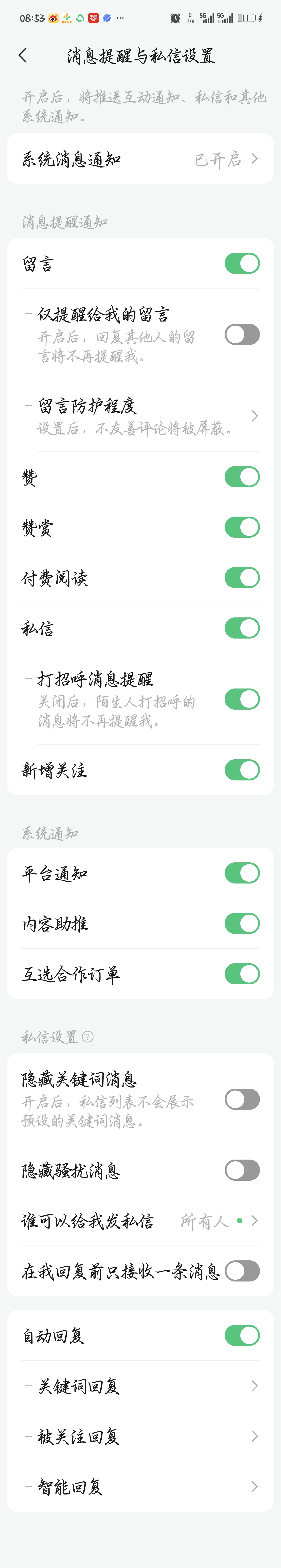Screen dimensions: 281x1568
Task: Choose 谁可以给我发私信
Action: pyautogui.click(x=140, y=1220)
